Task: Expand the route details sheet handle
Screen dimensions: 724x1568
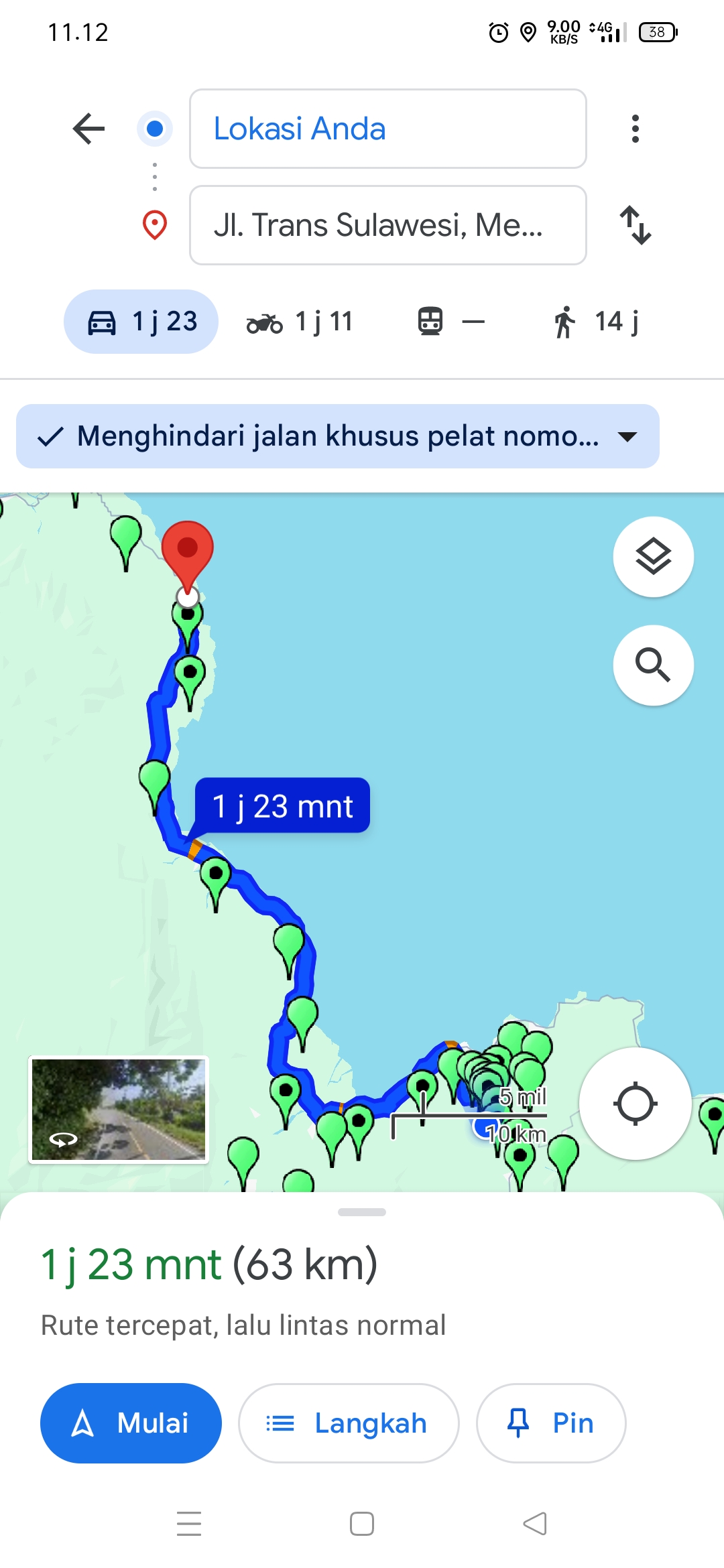Action: pos(362,1212)
